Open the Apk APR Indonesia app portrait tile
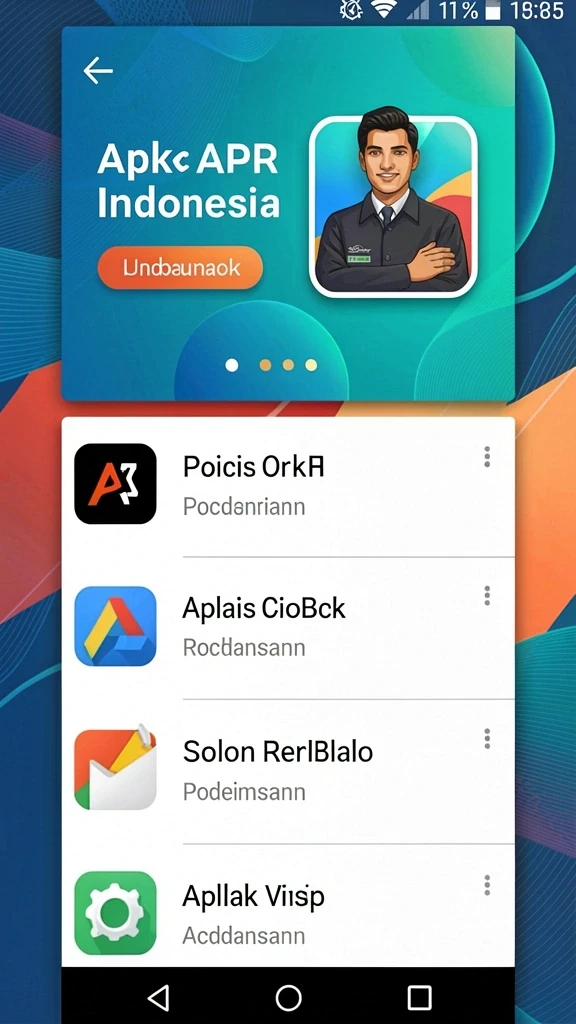 pos(393,206)
